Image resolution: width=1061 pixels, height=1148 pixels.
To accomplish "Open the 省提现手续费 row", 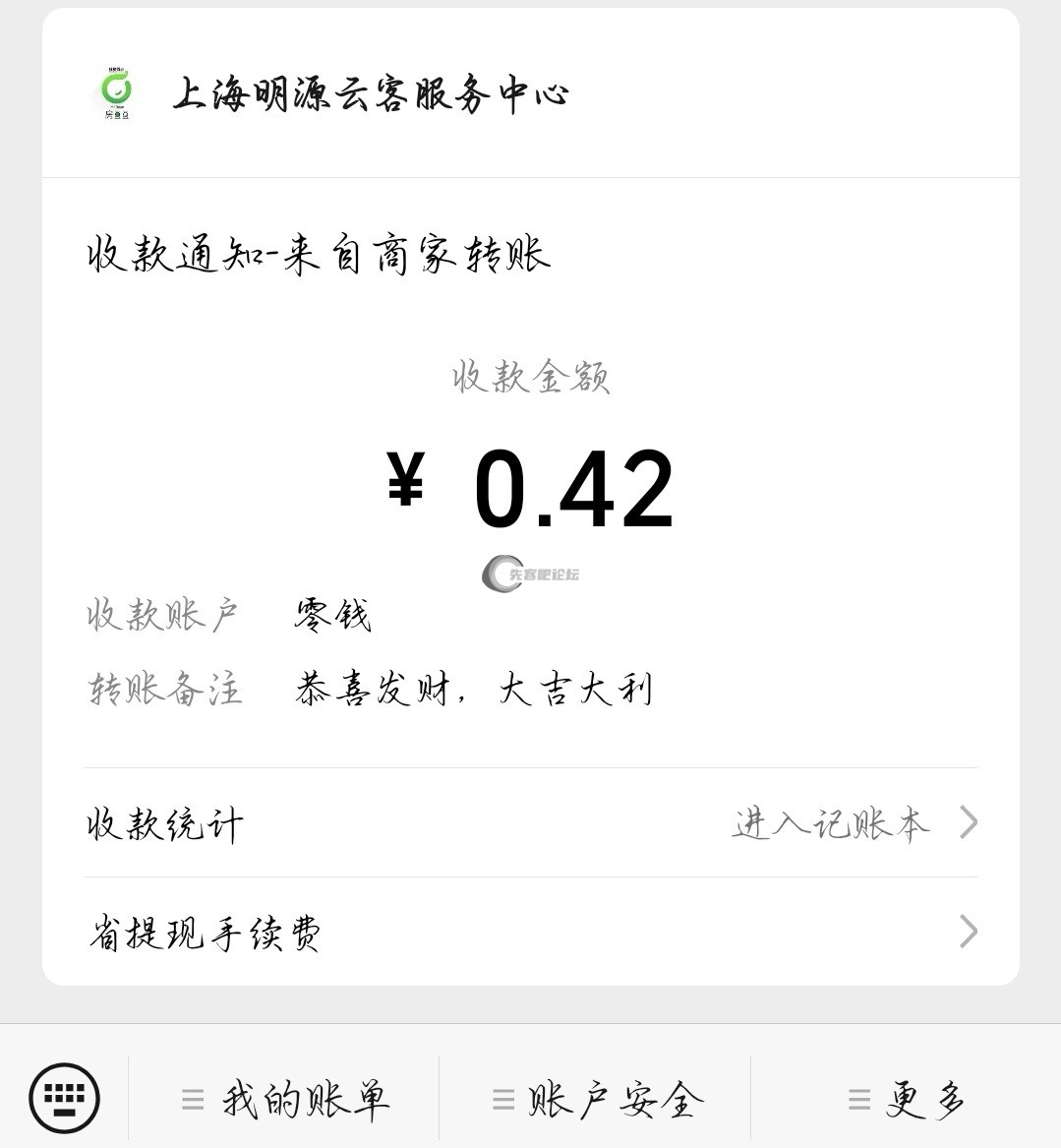I will tap(531, 932).
